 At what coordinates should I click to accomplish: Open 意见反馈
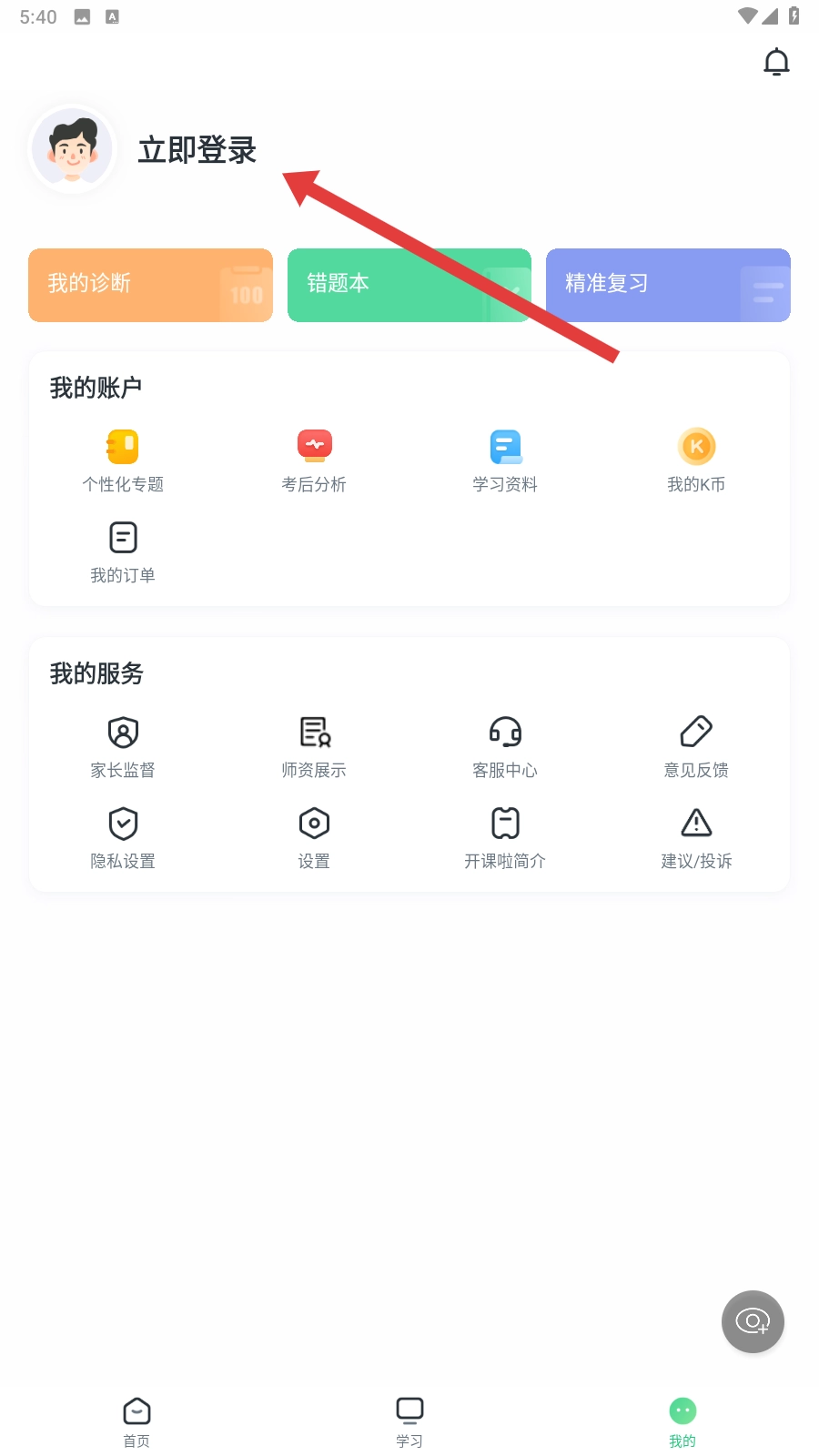click(696, 746)
